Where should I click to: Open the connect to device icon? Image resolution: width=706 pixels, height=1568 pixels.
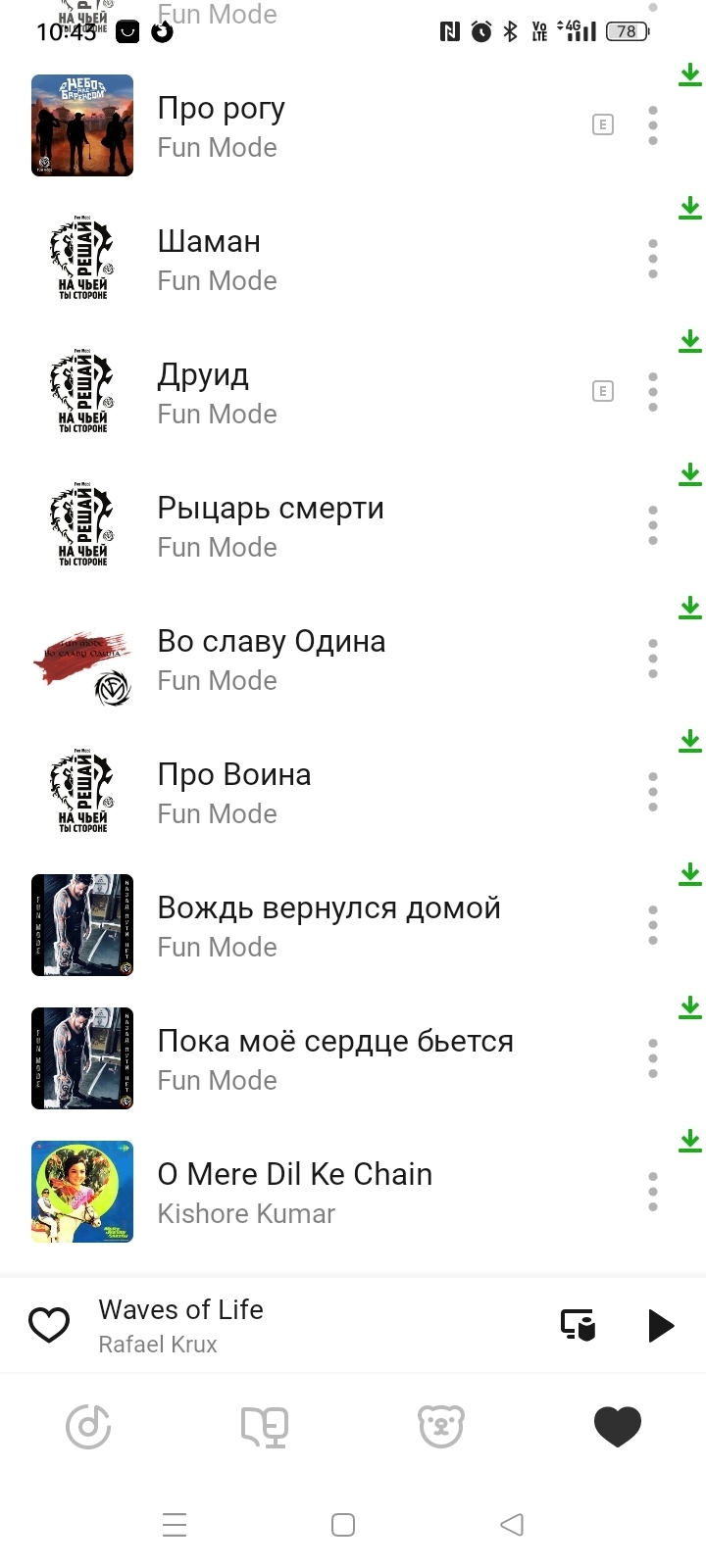pyautogui.click(x=579, y=1325)
